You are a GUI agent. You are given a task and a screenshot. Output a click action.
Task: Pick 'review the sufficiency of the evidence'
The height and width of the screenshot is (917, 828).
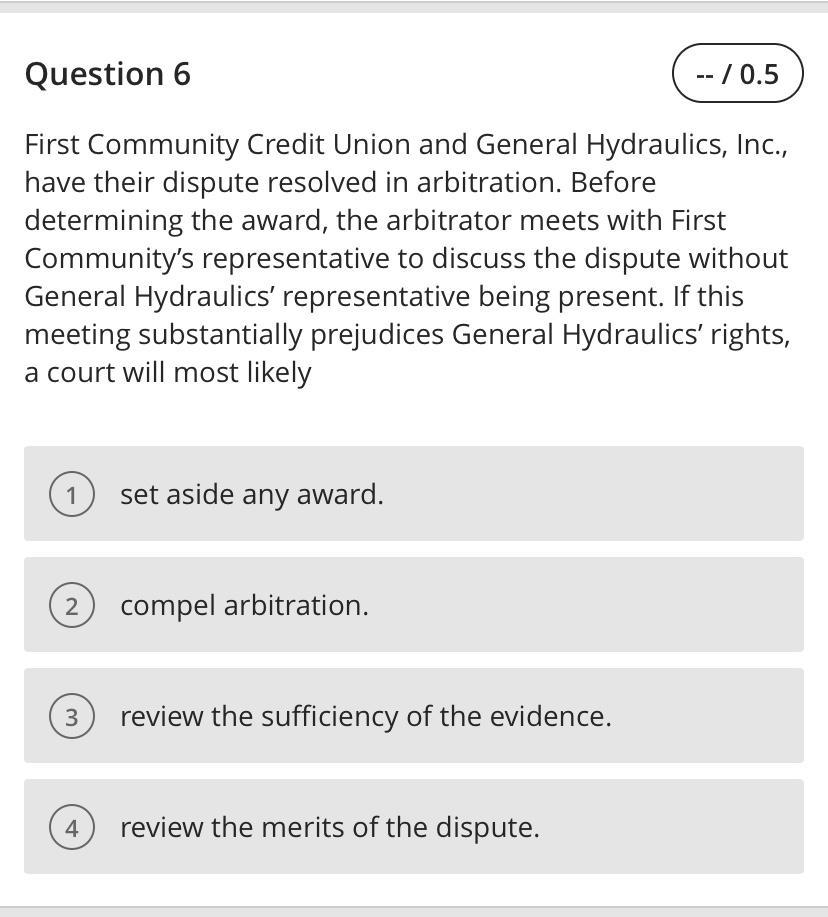click(413, 715)
